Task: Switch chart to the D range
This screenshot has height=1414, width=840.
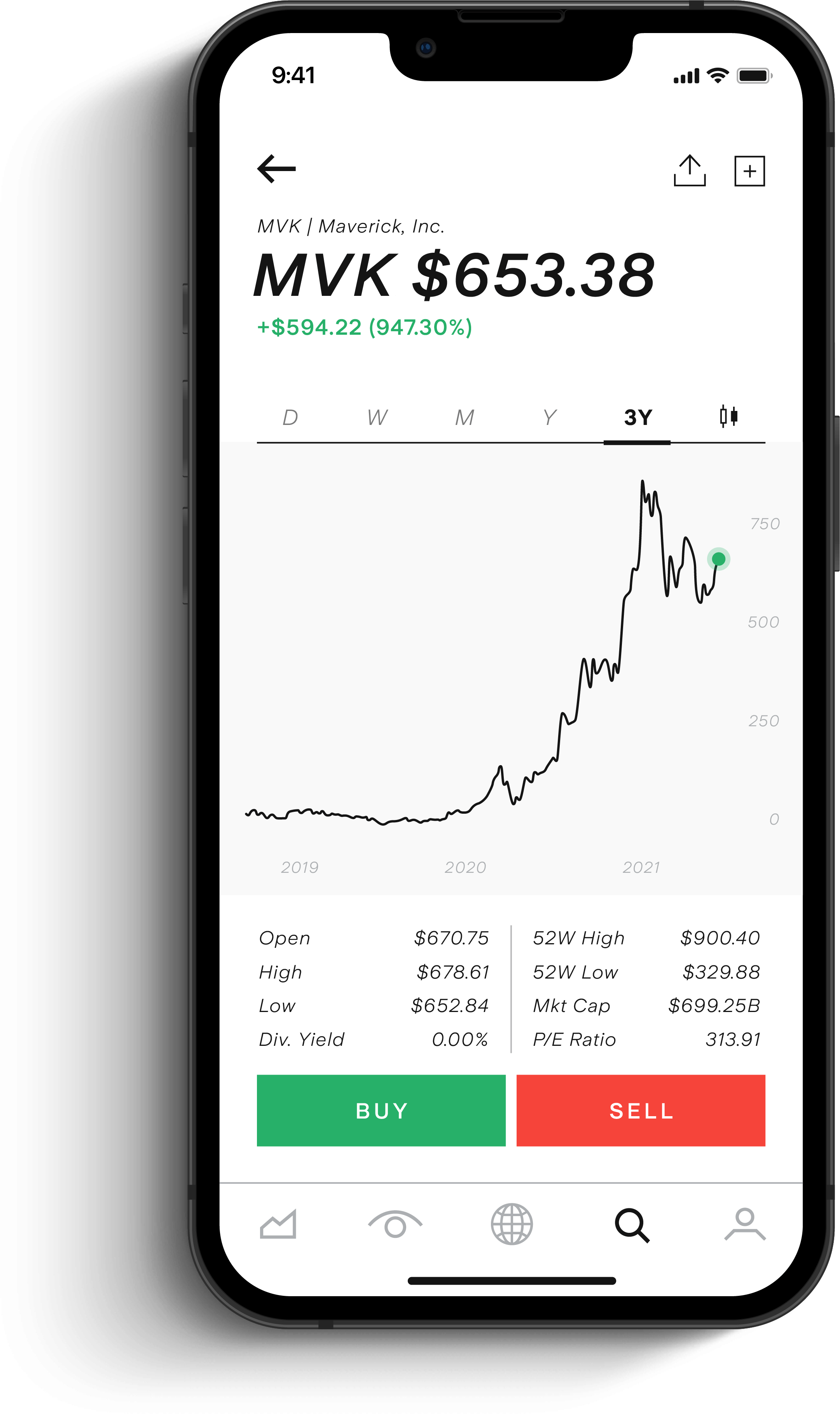Action: click(290, 418)
